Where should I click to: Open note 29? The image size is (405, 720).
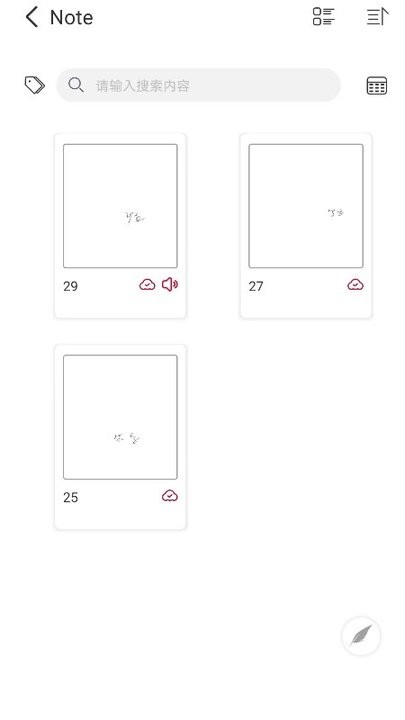pyautogui.click(x=120, y=225)
